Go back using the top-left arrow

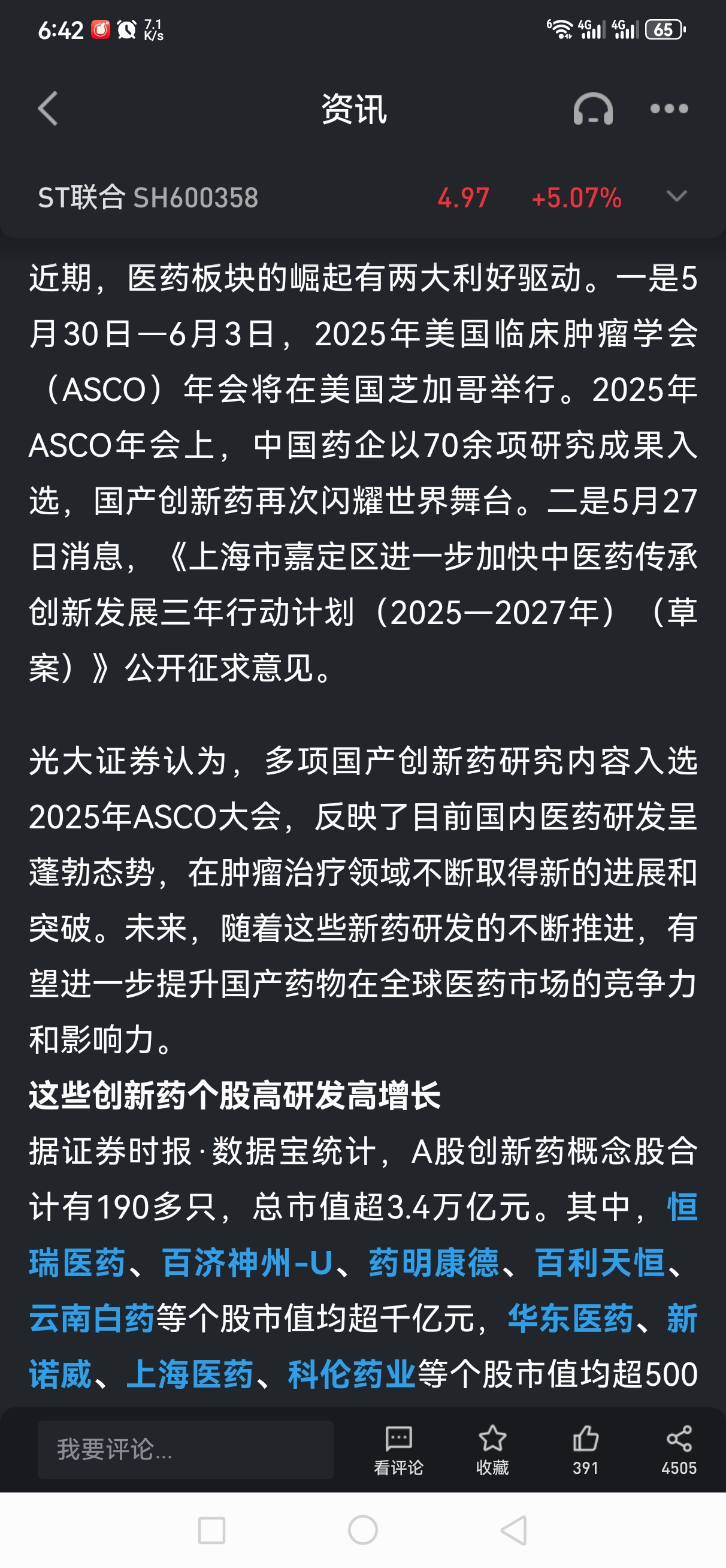coord(47,109)
